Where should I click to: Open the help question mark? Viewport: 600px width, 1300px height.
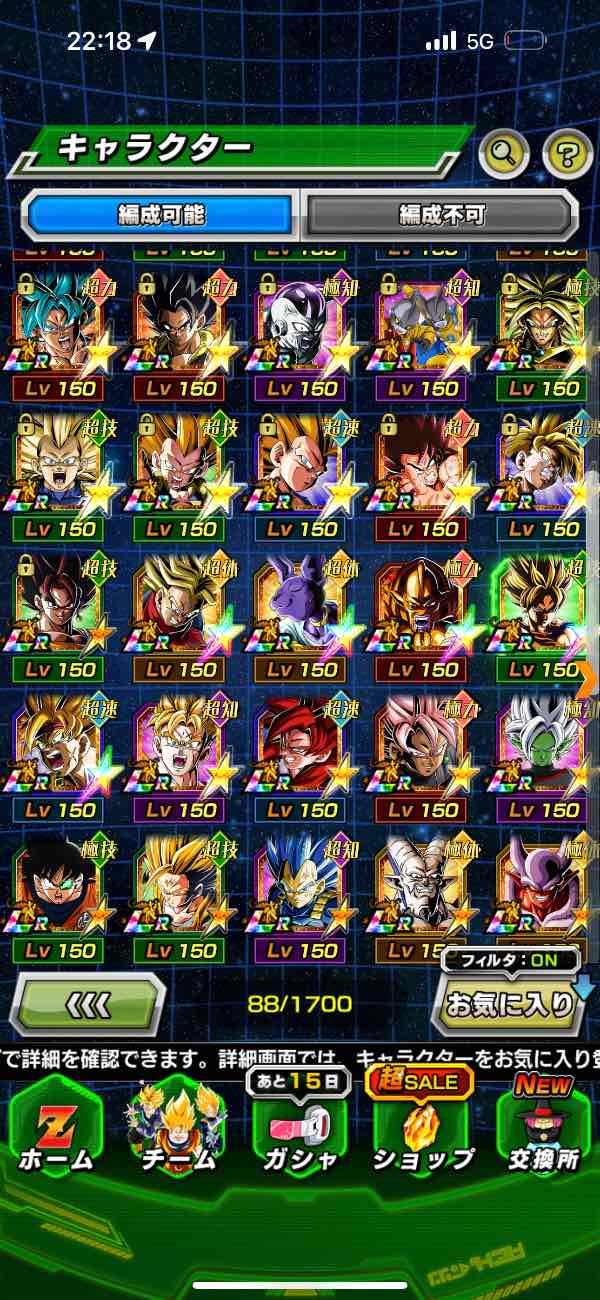tap(567, 154)
